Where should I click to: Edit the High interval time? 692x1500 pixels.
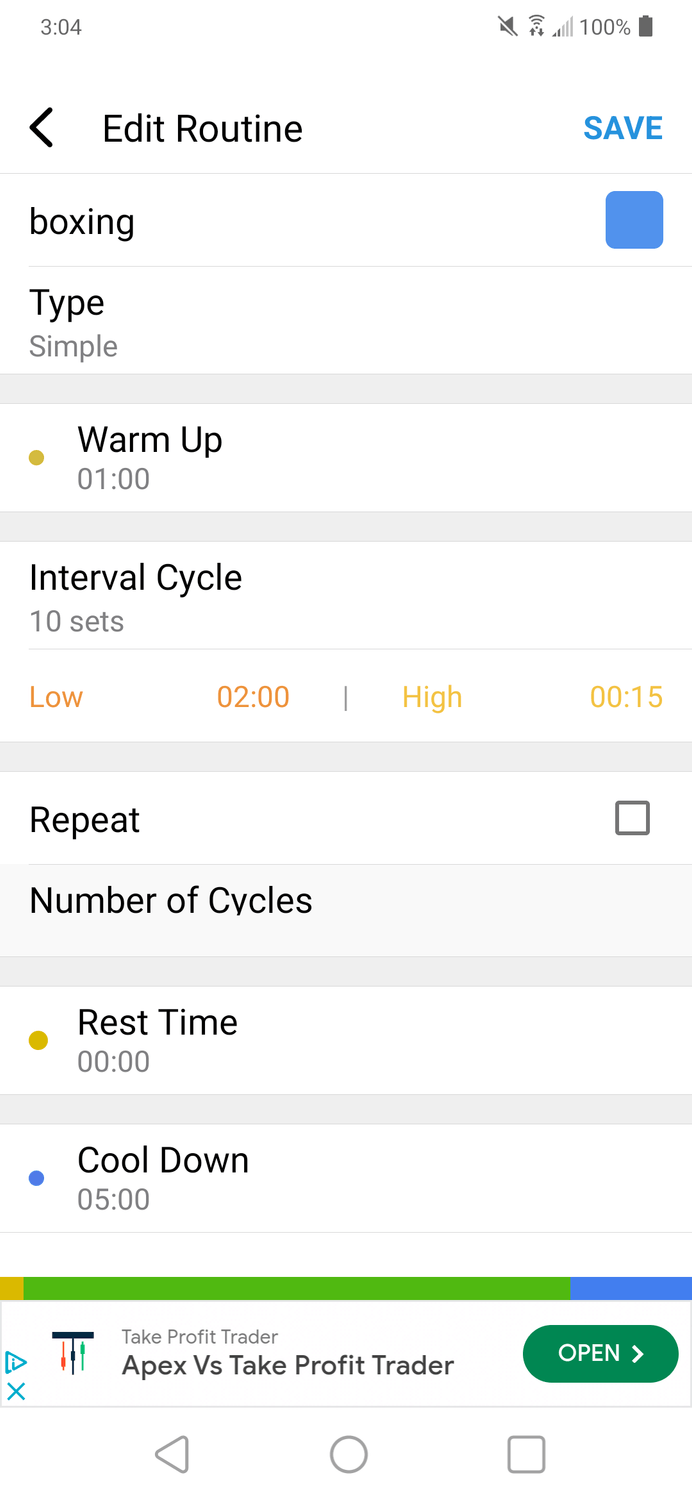(x=532, y=697)
